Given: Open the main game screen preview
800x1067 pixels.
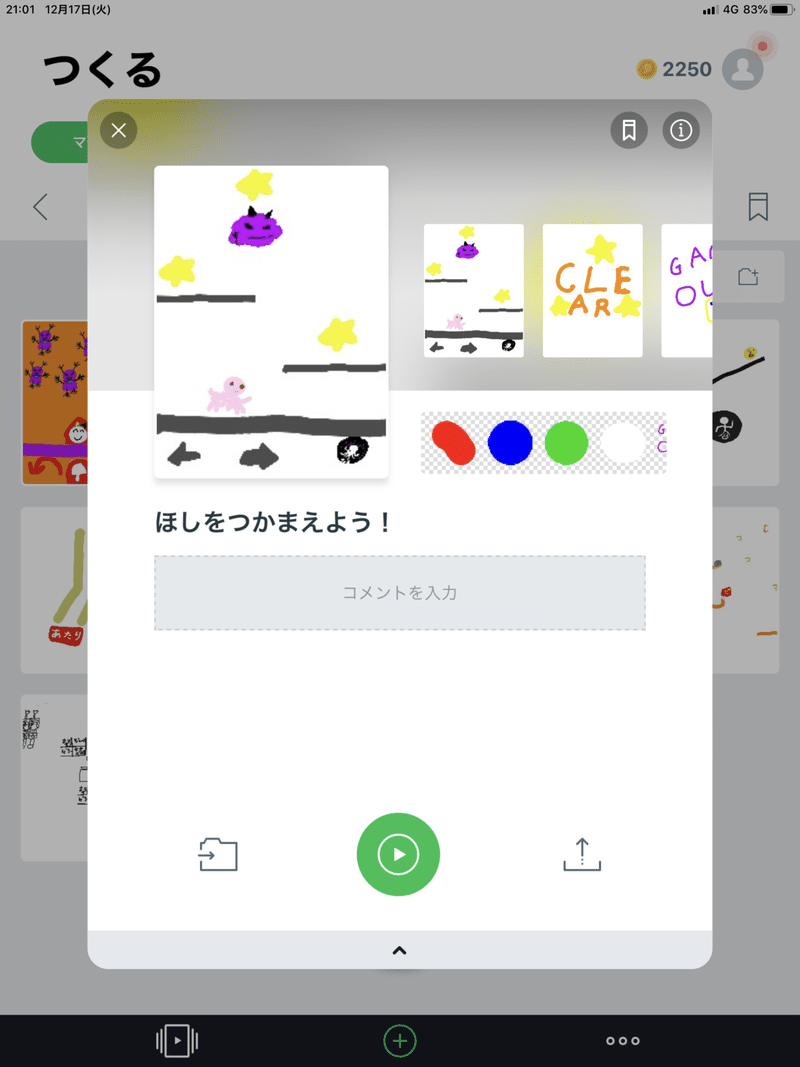Looking at the screenshot, I should 271,321.
